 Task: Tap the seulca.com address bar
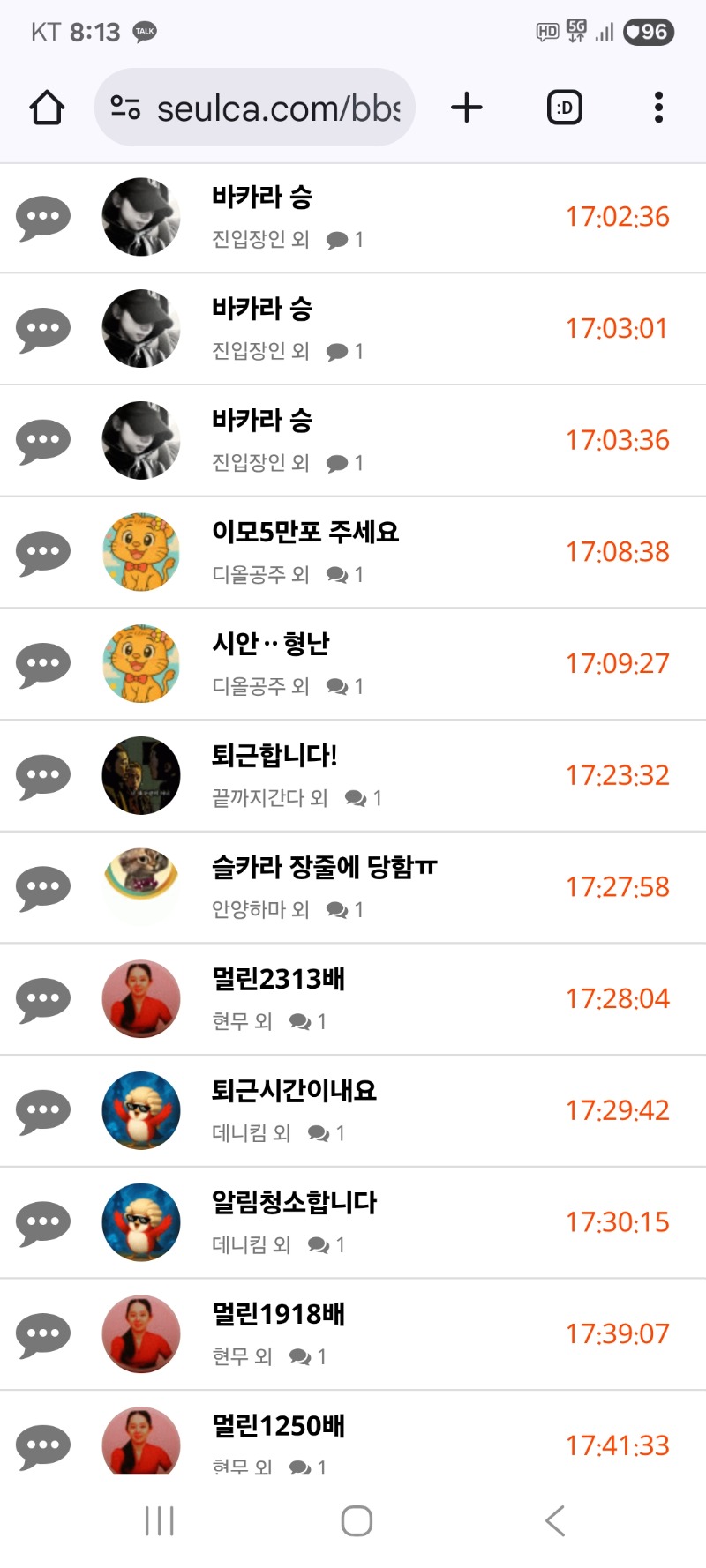click(x=256, y=108)
